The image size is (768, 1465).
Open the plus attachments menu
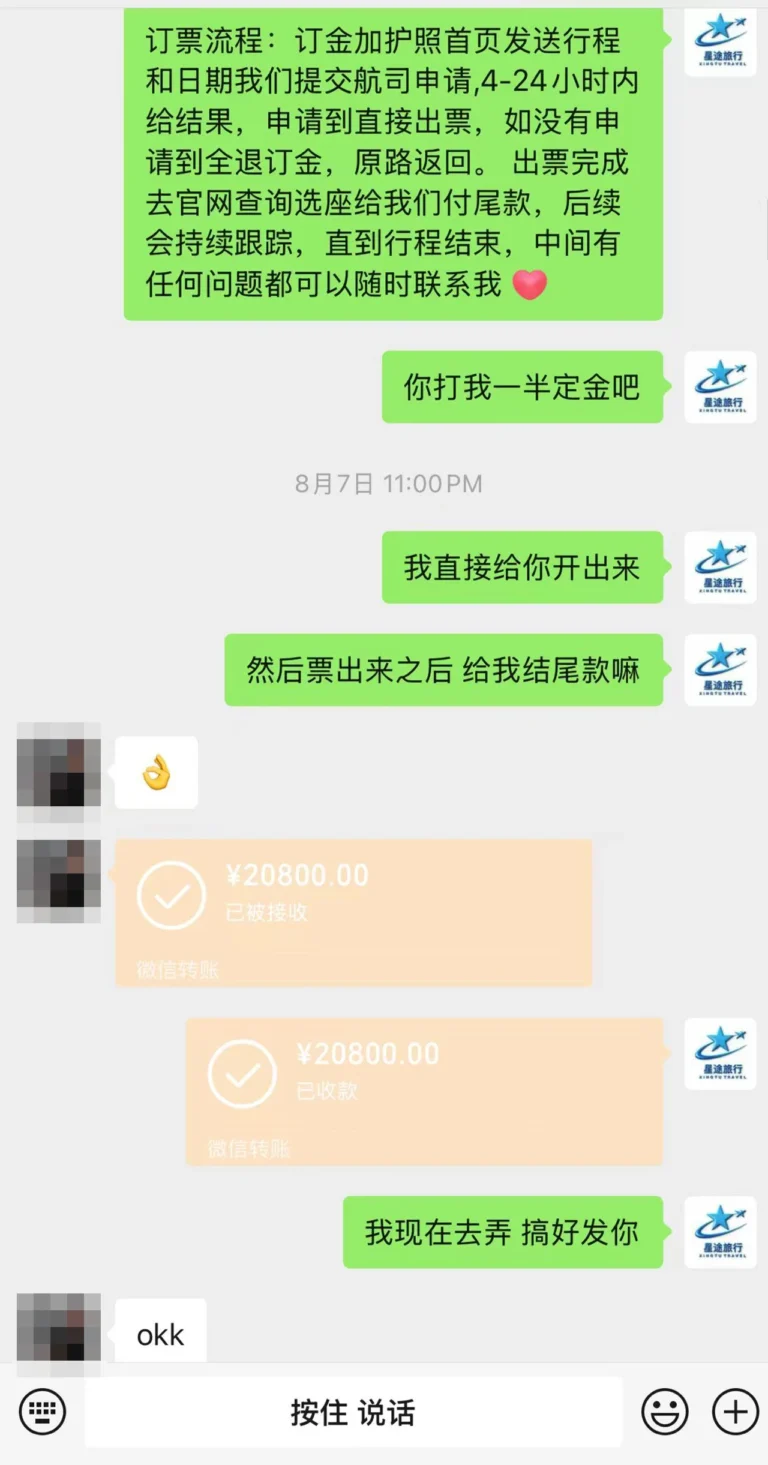[735, 1412]
